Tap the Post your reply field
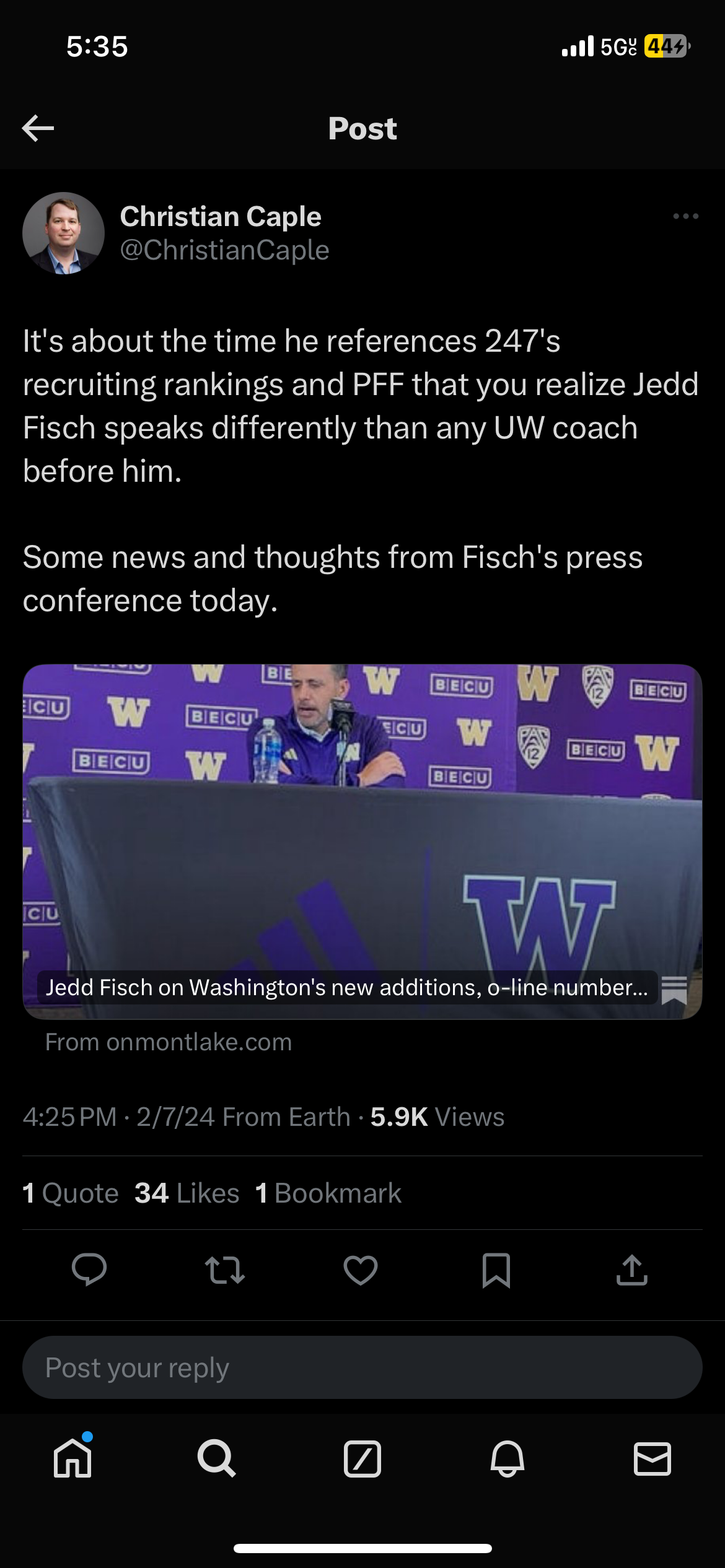The image size is (725, 1568). (362, 1367)
